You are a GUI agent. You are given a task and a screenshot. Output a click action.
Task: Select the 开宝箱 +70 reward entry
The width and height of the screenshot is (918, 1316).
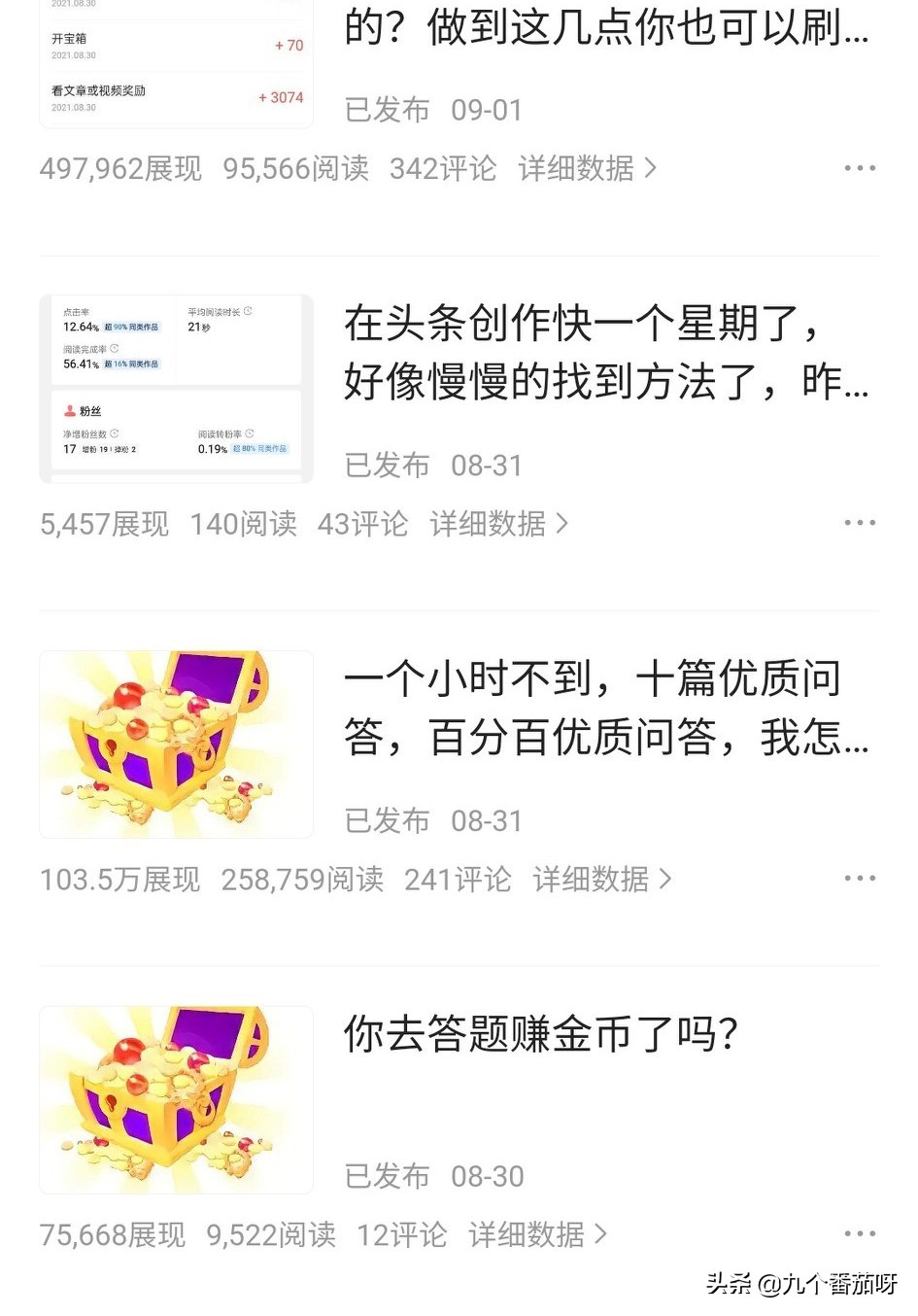[175, 44]
